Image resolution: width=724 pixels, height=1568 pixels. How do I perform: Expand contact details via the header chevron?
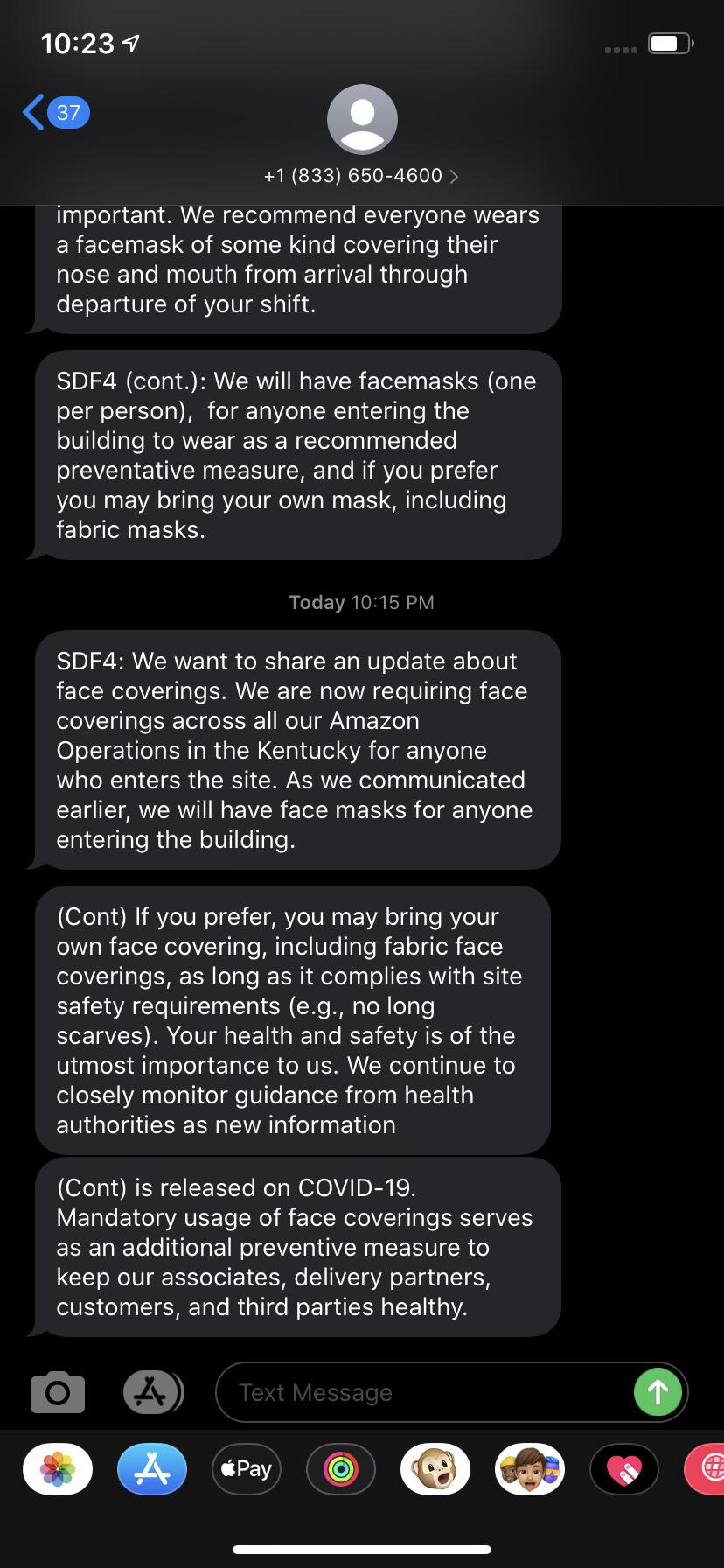point(454,176)
